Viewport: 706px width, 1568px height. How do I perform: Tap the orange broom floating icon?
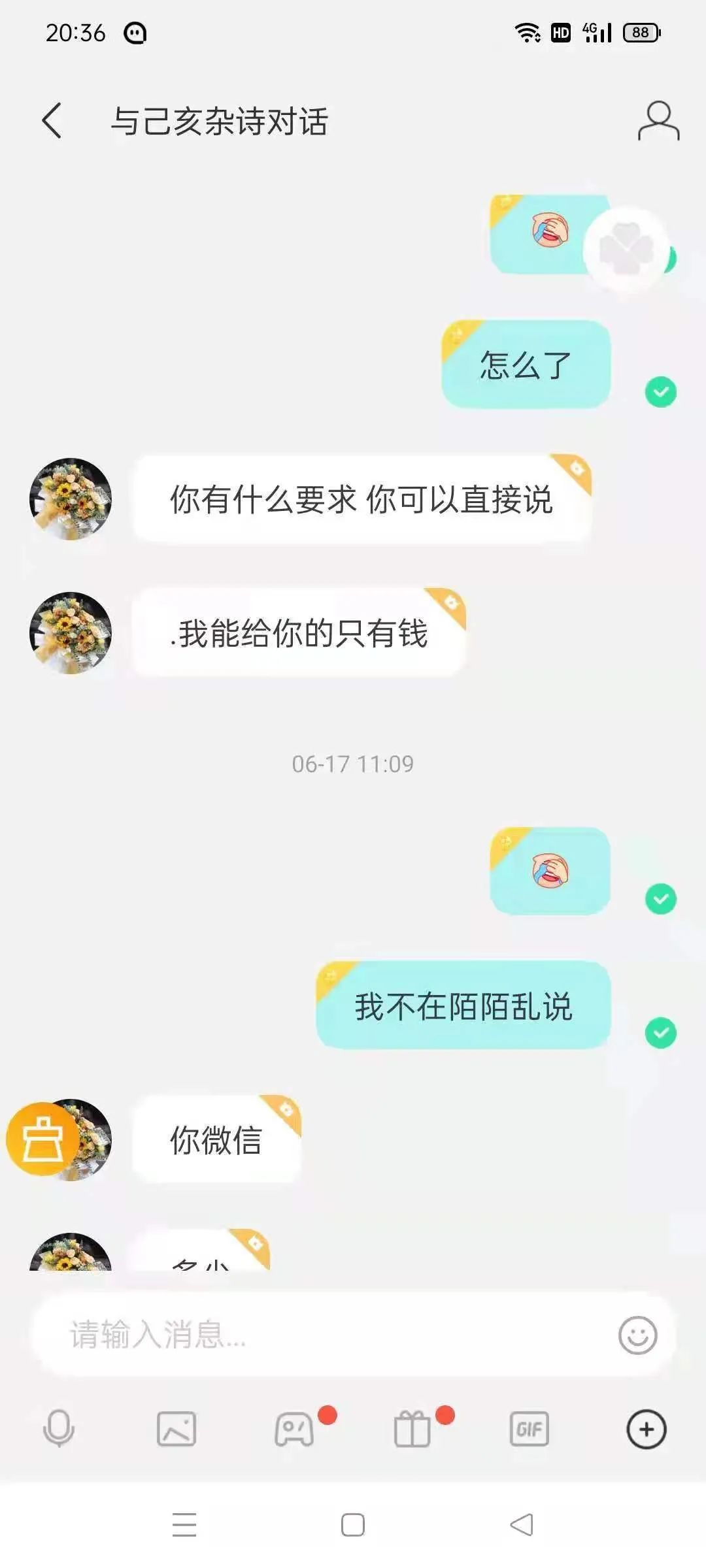point(42,1139)
